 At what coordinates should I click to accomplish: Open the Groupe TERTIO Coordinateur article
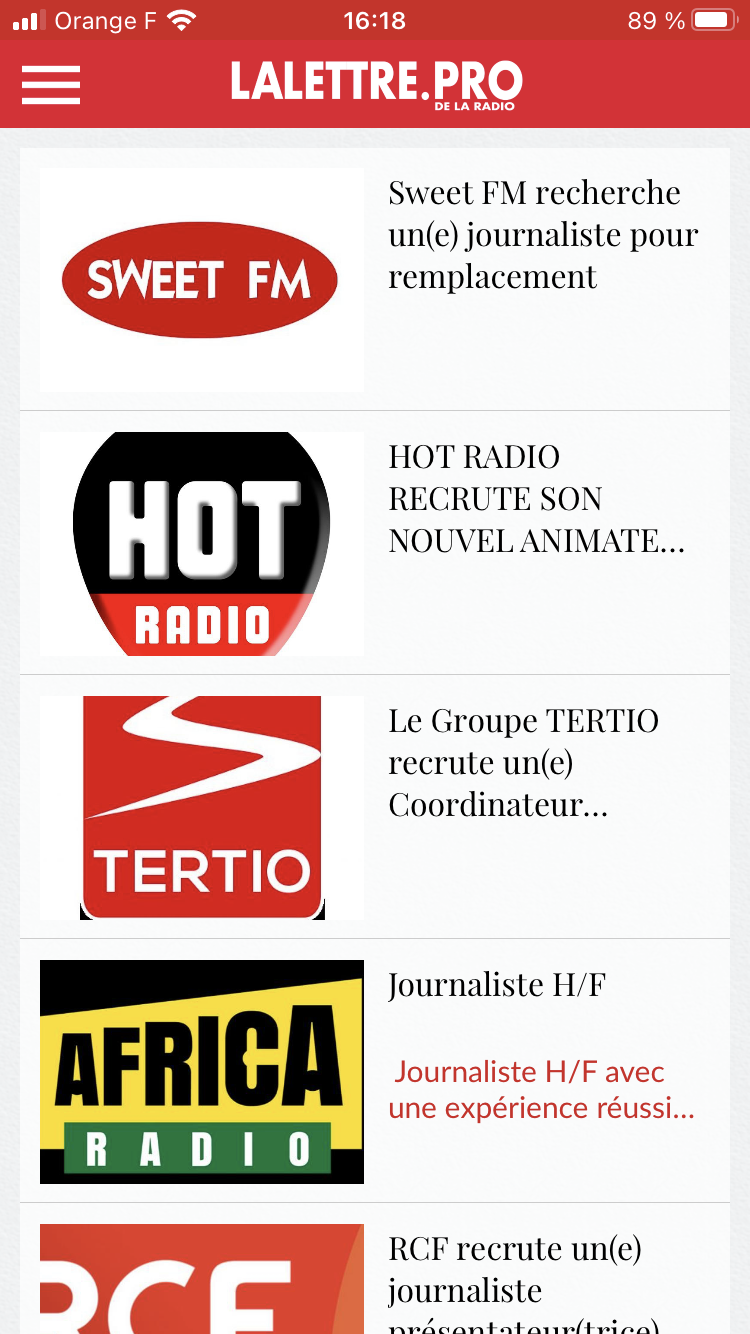click(523, 762)
